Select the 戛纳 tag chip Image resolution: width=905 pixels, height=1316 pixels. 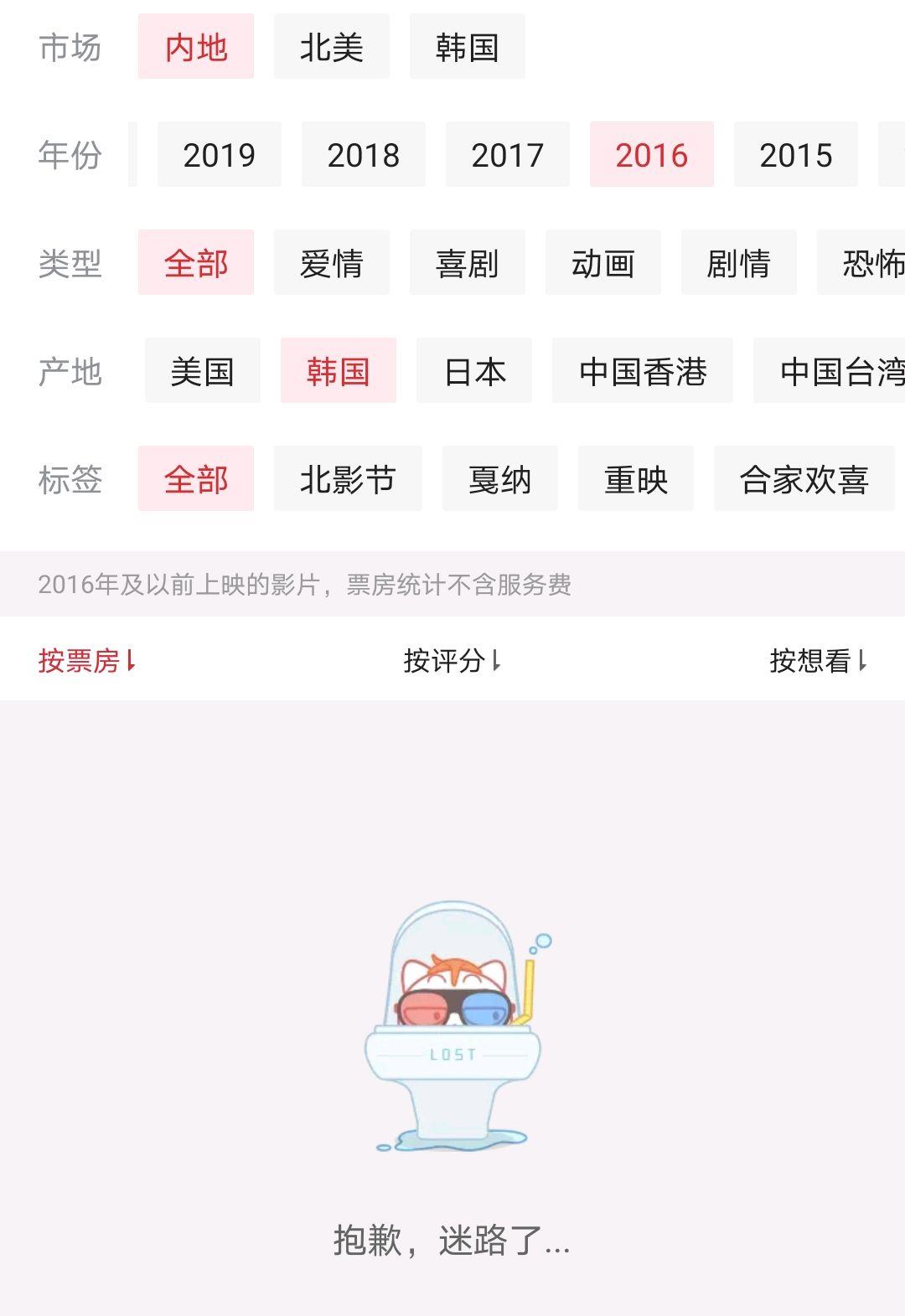[x=499, y=479]
